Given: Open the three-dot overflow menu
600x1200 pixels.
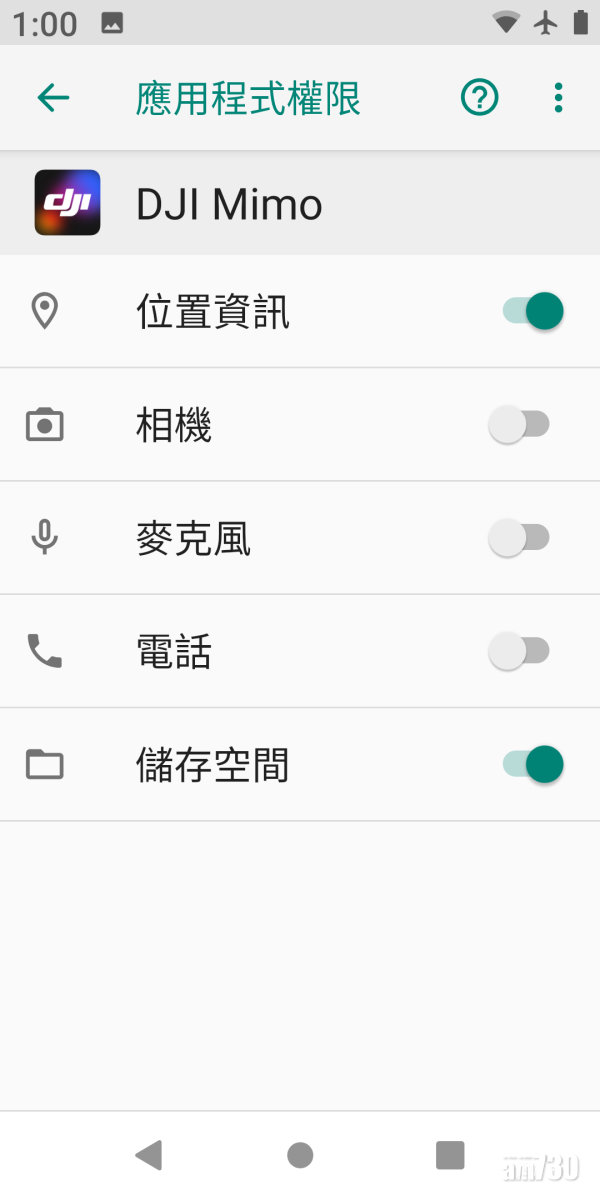Looking at the screenshot, I should (x=558, y=98).
